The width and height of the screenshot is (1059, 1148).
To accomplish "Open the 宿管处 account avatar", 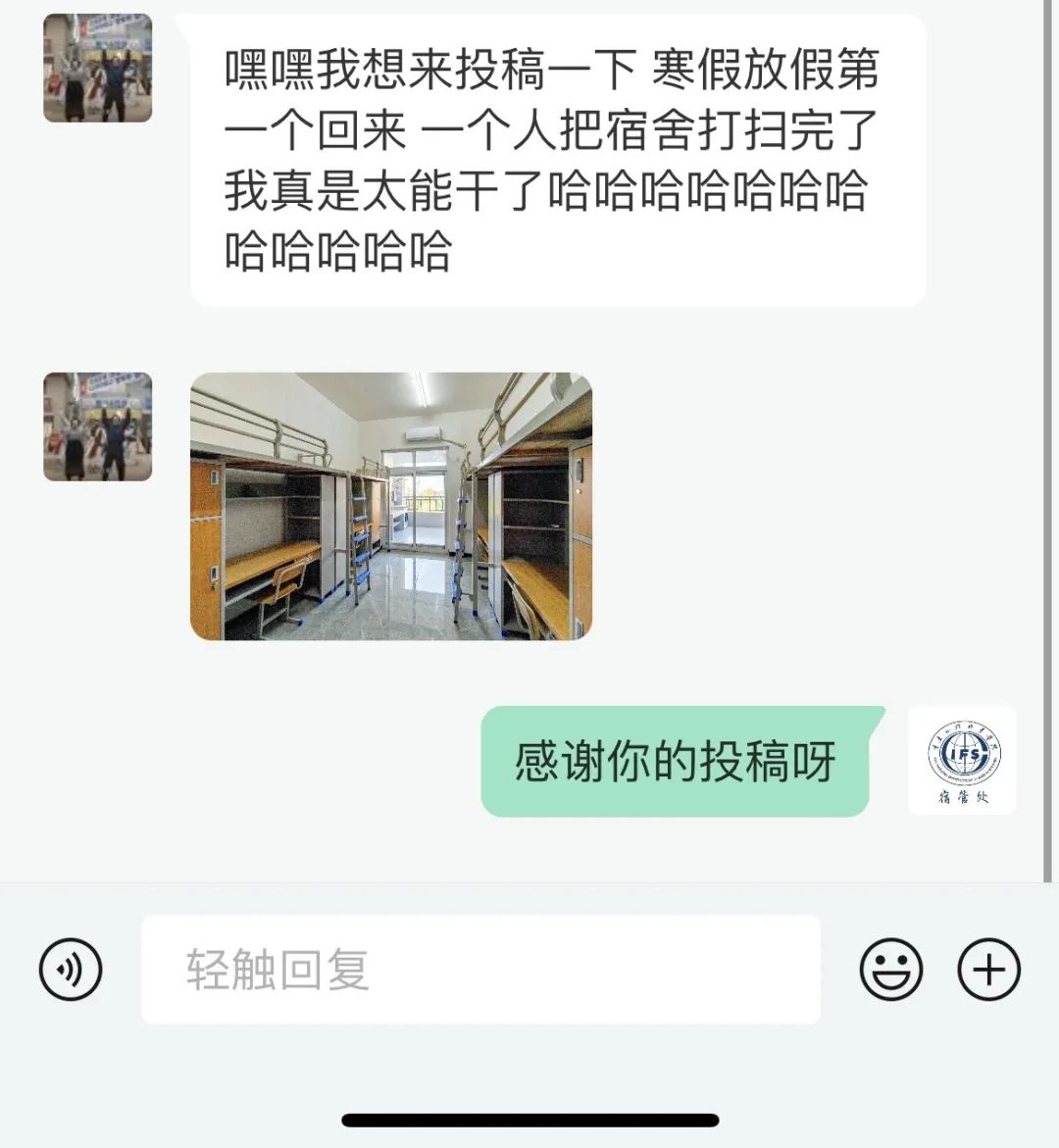I will pyautogui.click(x=962, y=760).
